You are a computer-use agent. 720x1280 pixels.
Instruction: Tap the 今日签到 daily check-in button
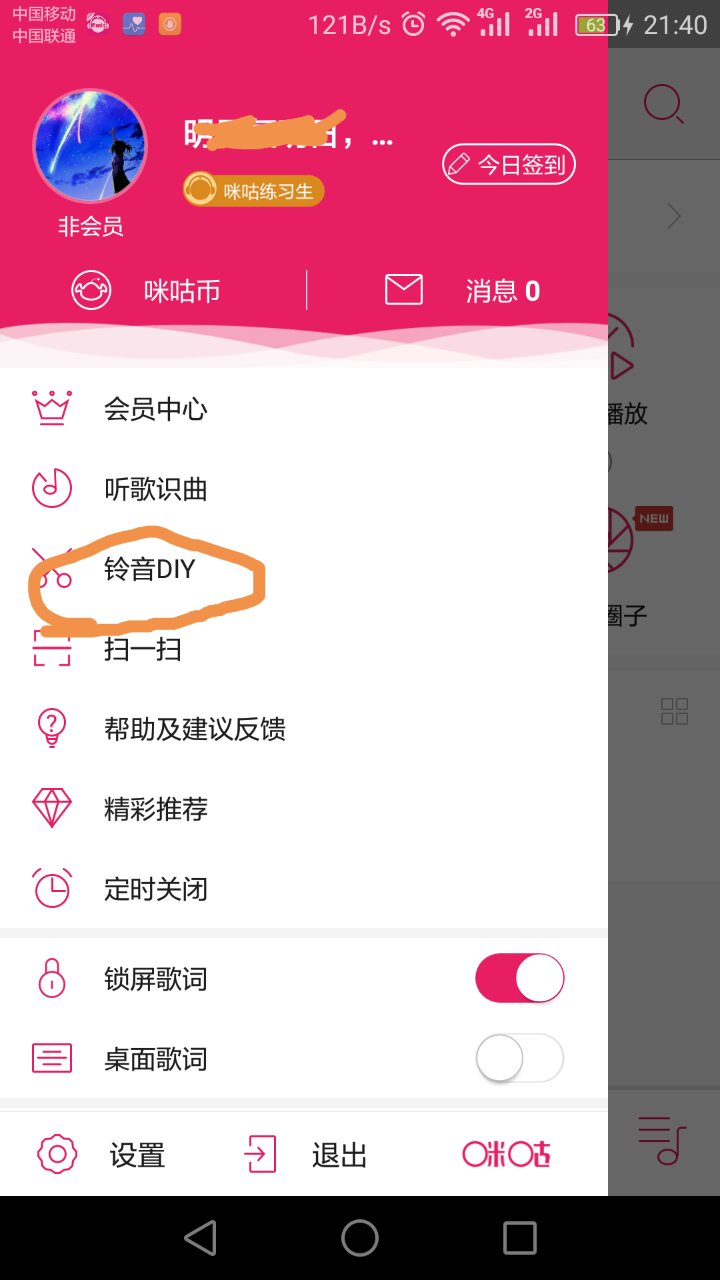[x=508, y=164]
